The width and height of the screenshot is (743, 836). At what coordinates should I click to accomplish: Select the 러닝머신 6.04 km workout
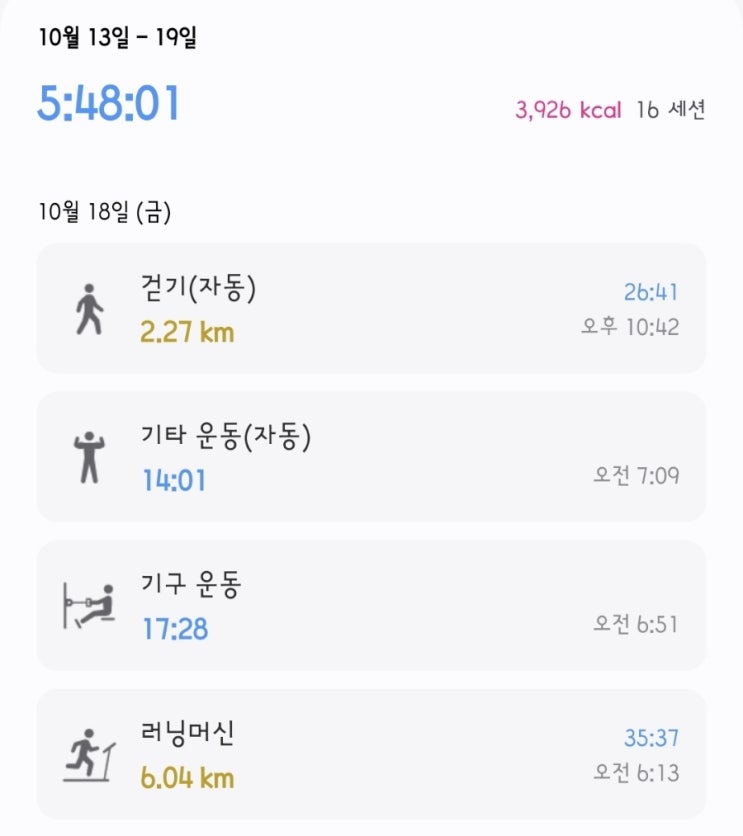click(x=371, y=753)
